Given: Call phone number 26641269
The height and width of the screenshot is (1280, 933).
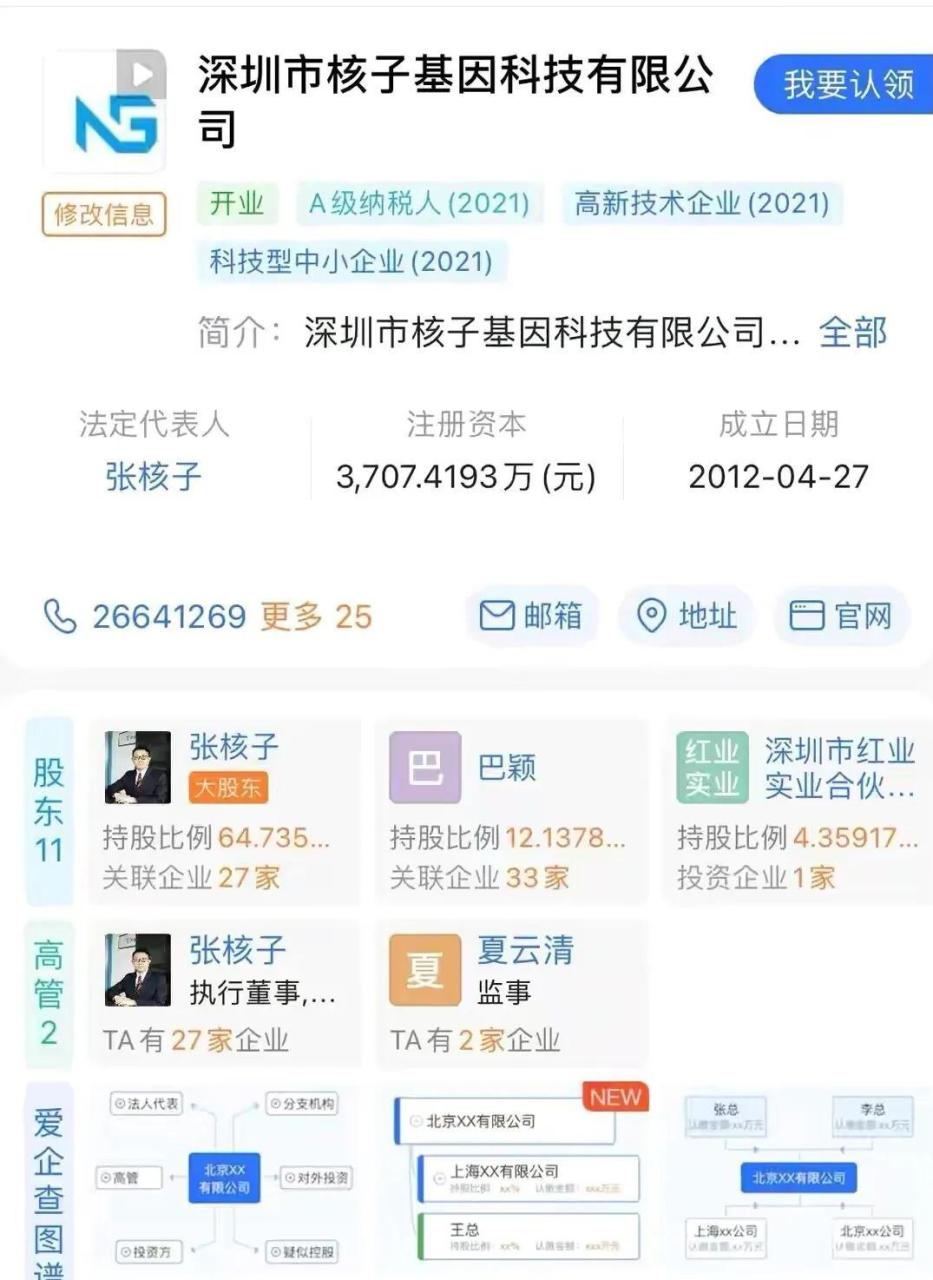Looking at the screenshot, I should [x=169, y=616].
